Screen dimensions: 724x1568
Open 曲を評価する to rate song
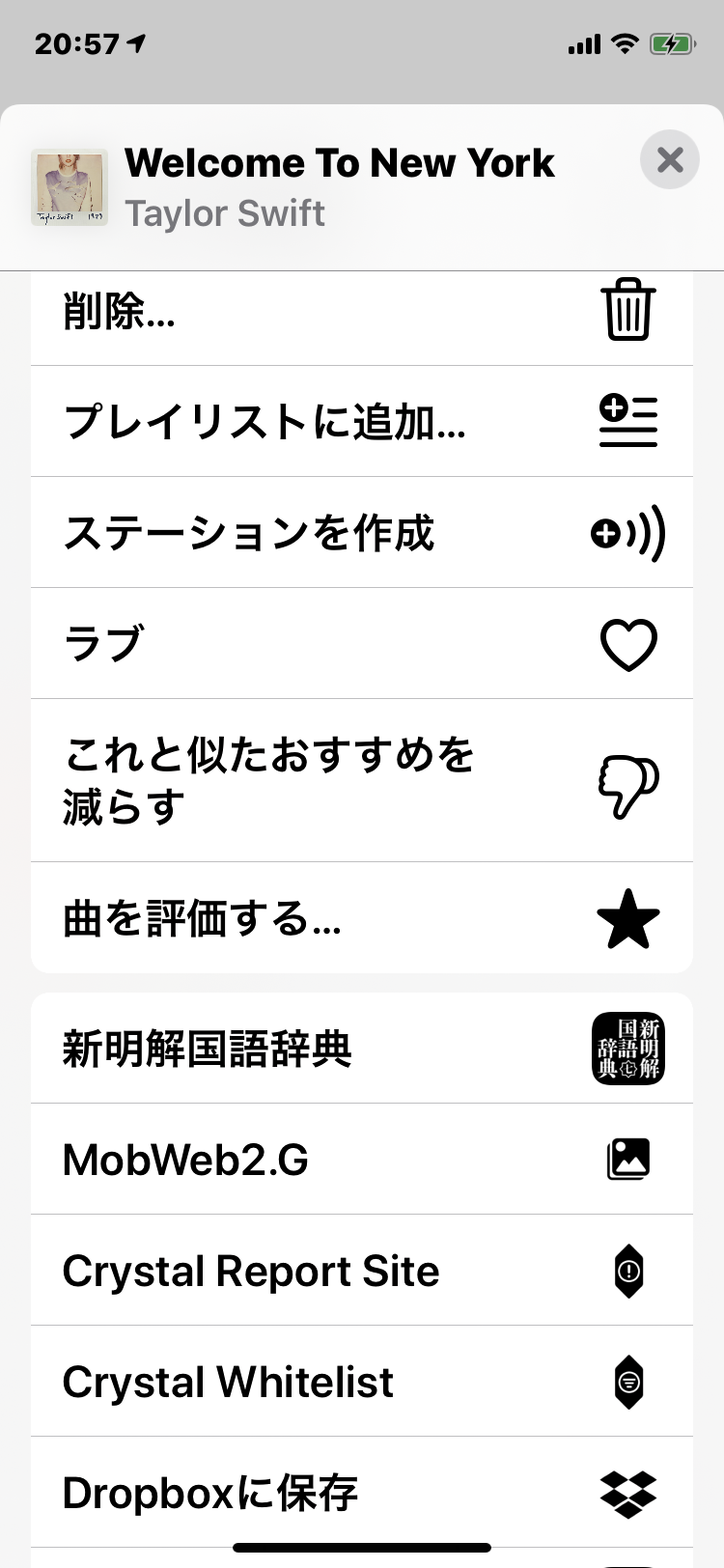point(362,918)
